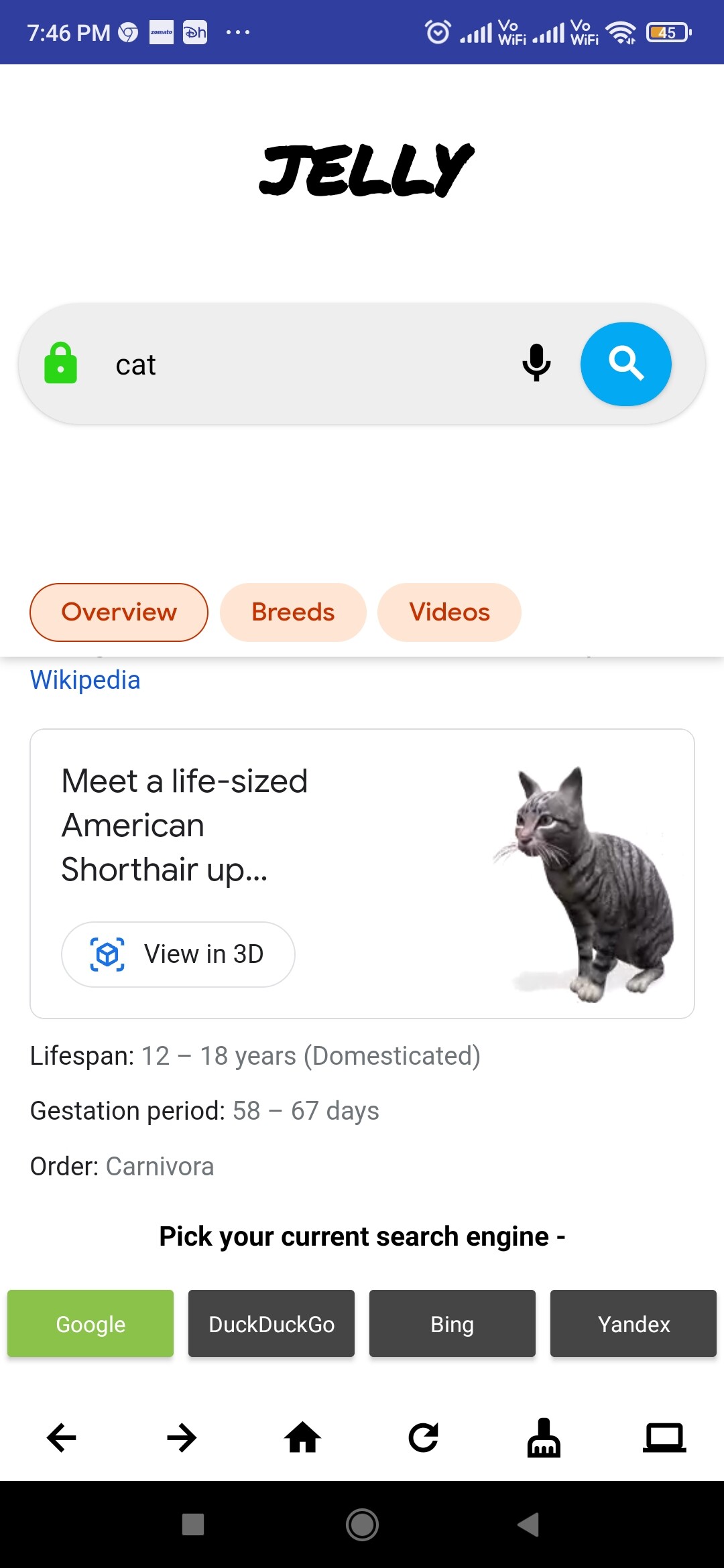Viewport: 724px width, 1568px height.
Task: Tap the blue search button
Action: (x=625, y=364)
